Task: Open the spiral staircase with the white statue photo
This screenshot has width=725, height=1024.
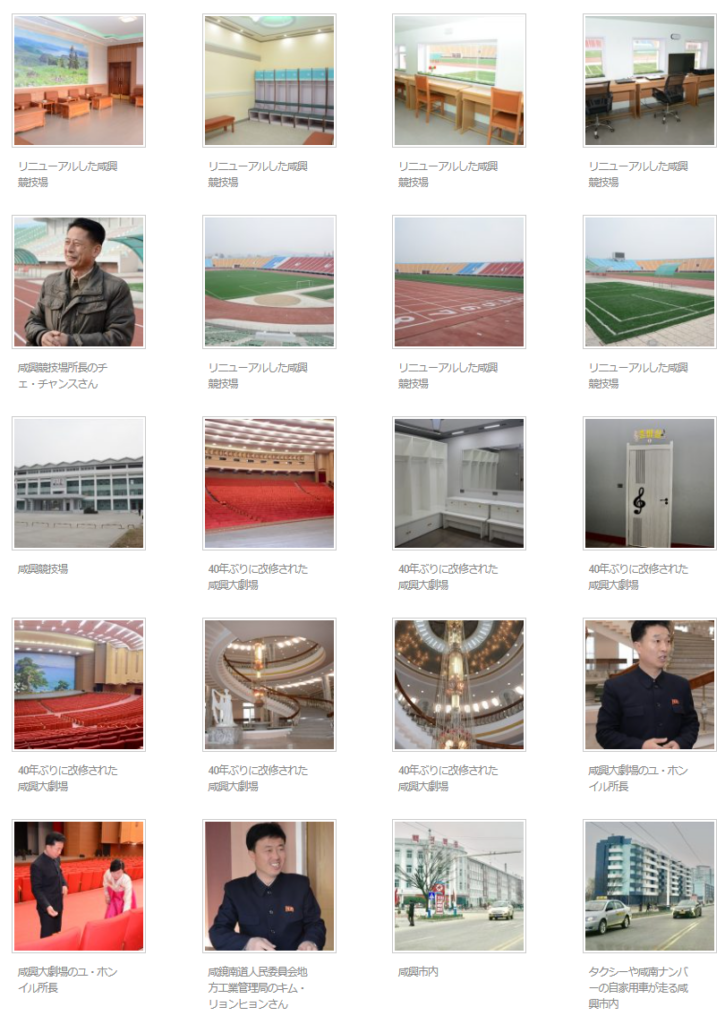Action: click(x=269, y=685)
